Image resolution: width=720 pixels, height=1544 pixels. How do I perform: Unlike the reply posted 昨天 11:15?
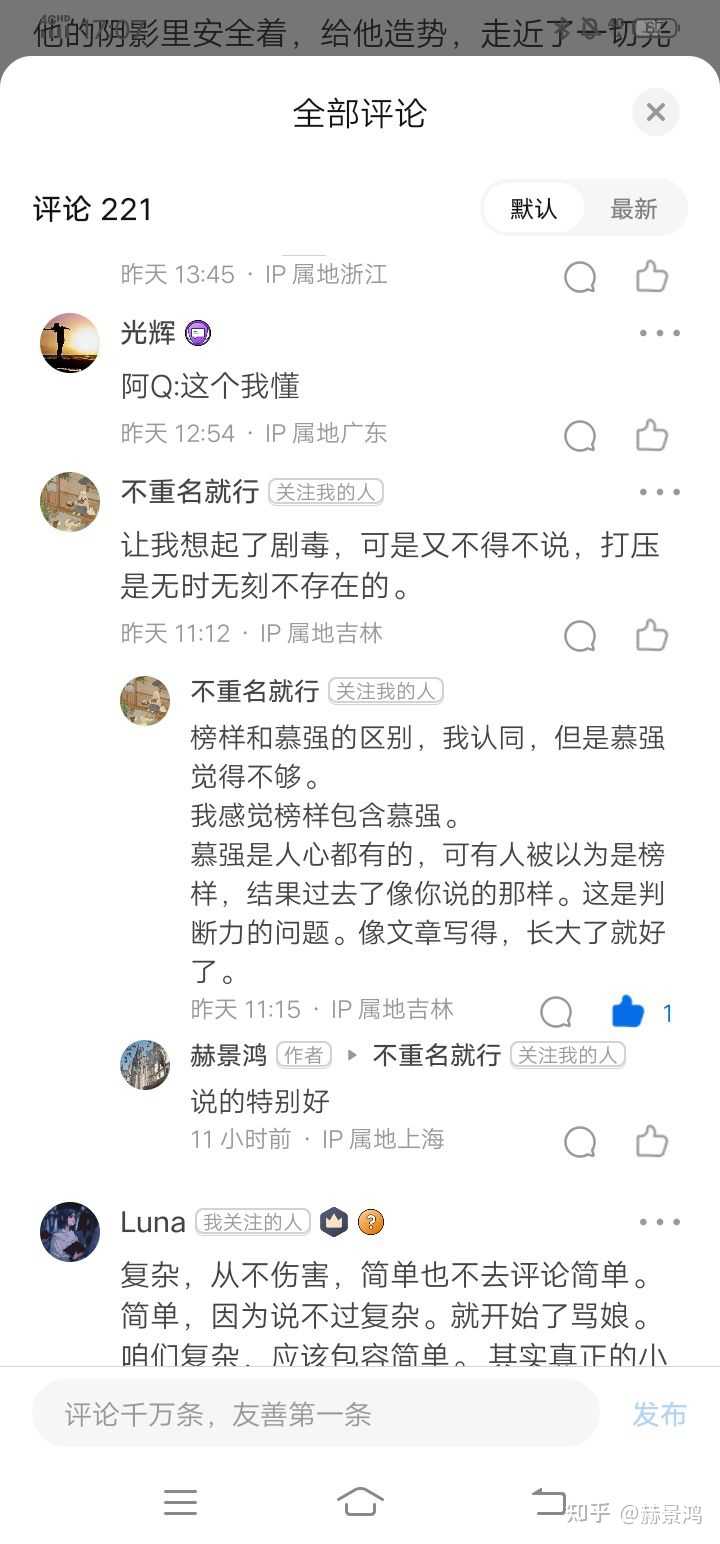click(628, 1011)
